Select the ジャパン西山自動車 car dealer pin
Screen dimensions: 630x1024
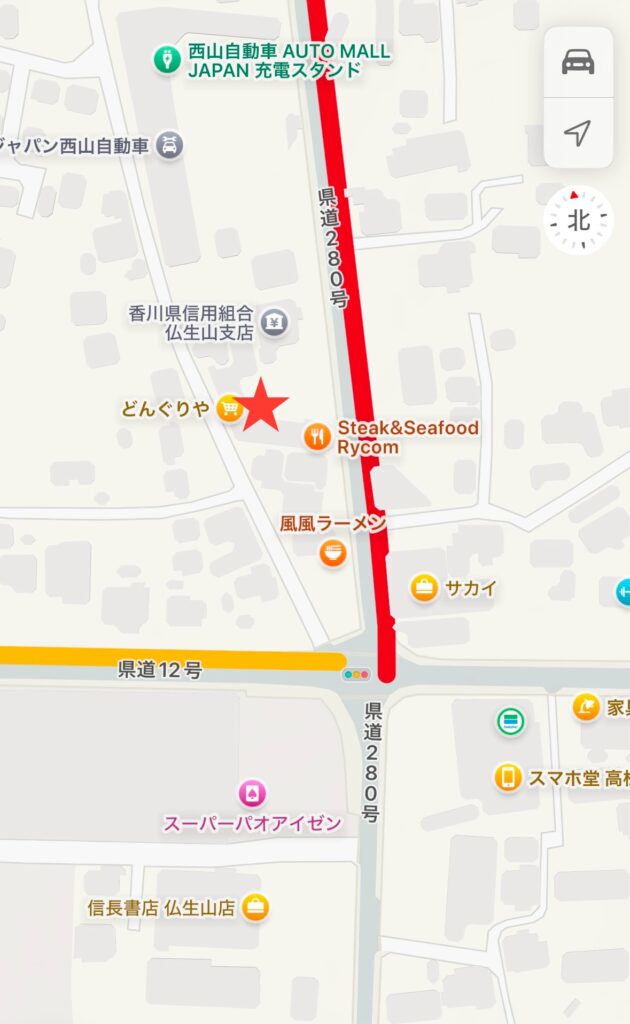coord(171,145)
